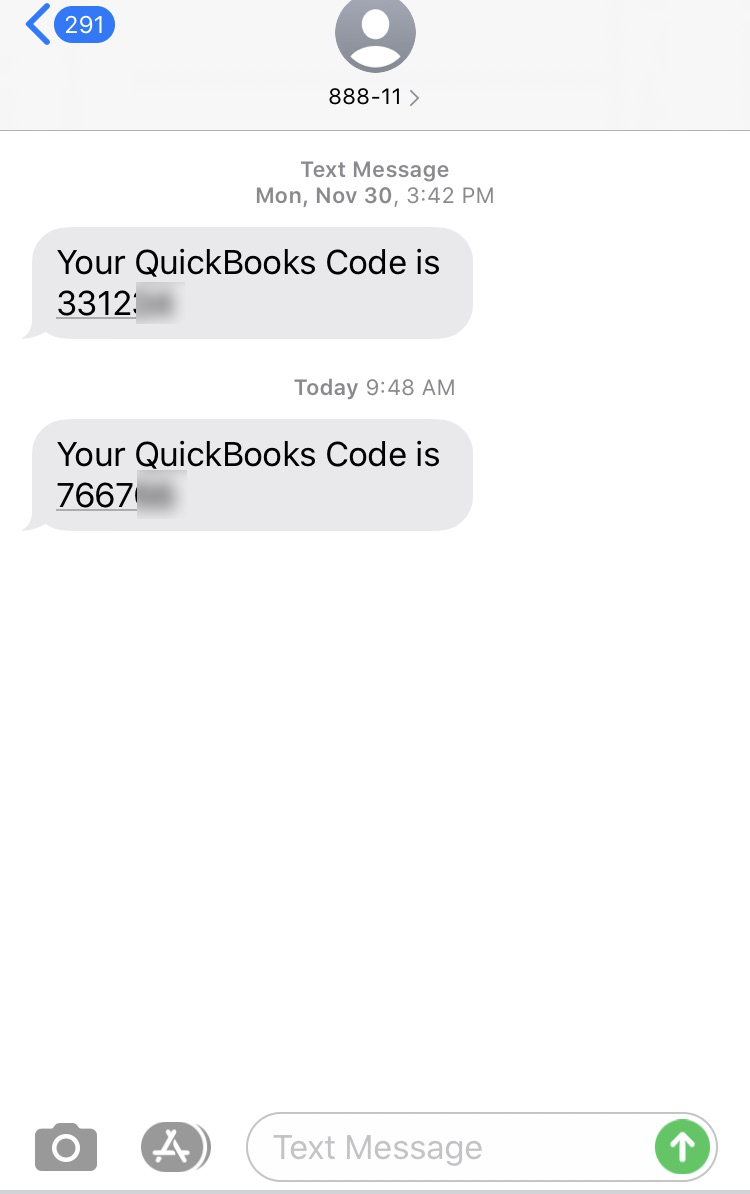Send the message with the green arrow

click(x=682, y=1147)
